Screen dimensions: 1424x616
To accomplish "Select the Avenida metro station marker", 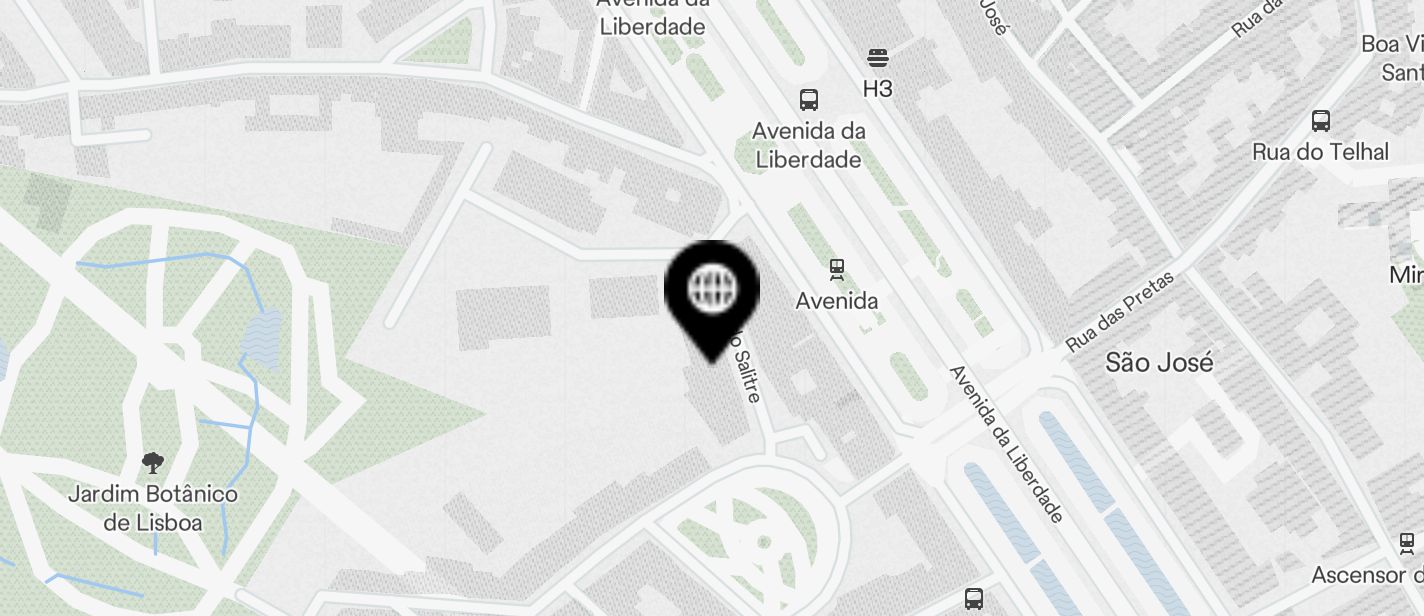I will tap(836, 269).
